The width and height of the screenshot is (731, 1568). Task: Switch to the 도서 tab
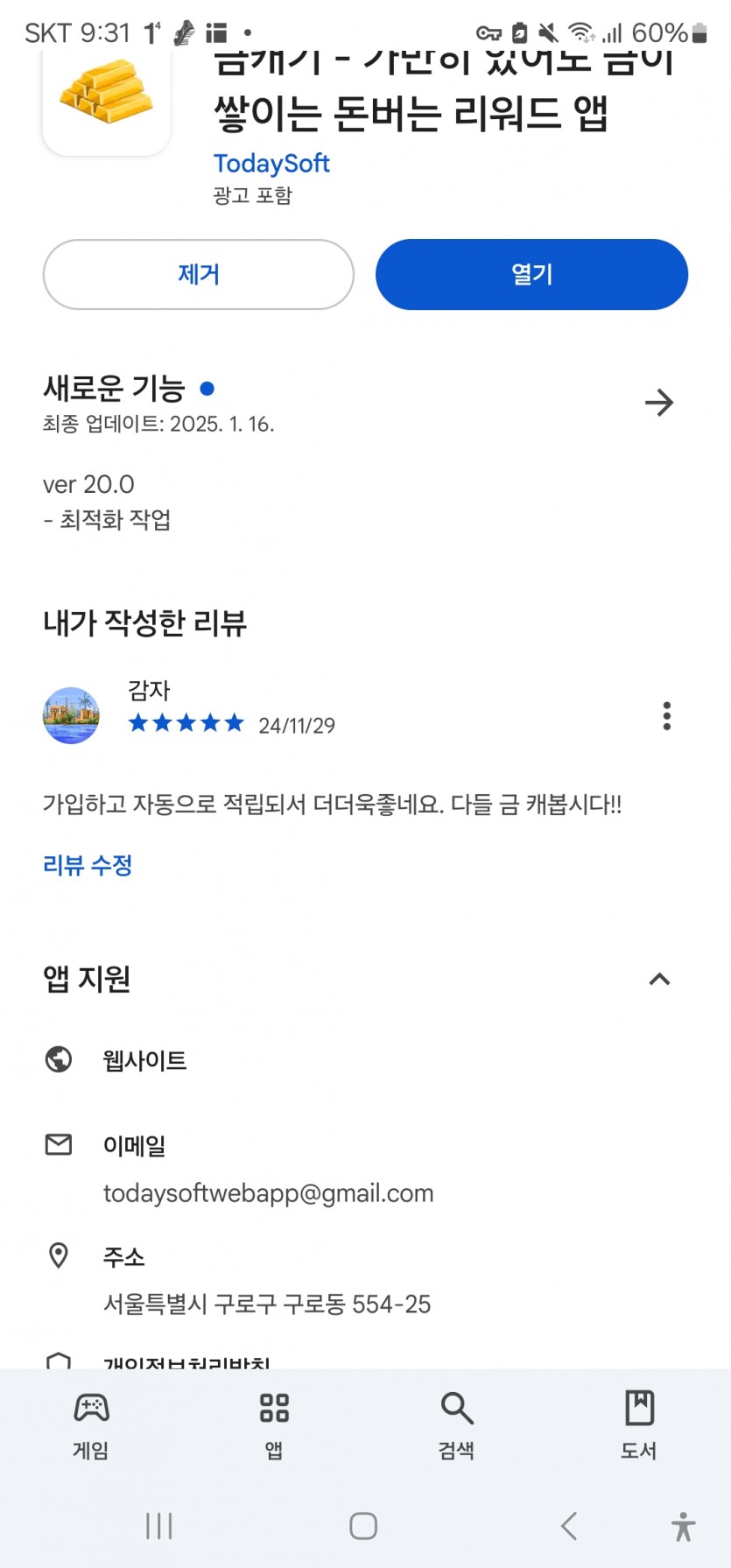639,1424
